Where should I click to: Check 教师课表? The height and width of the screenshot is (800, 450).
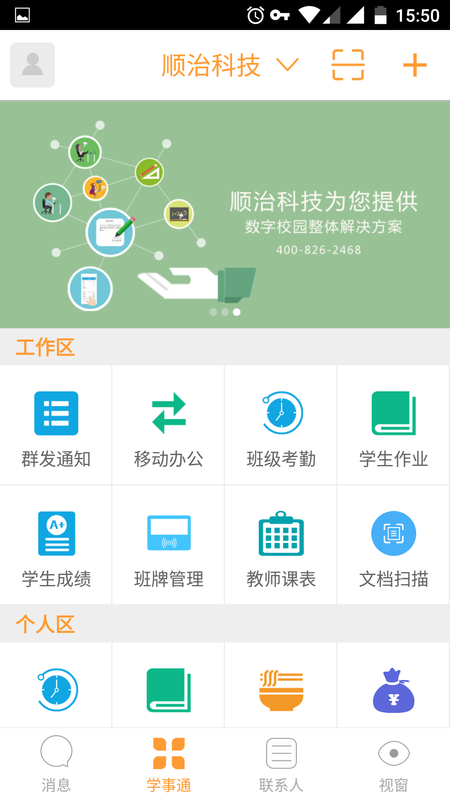click(x=281, y=545)
